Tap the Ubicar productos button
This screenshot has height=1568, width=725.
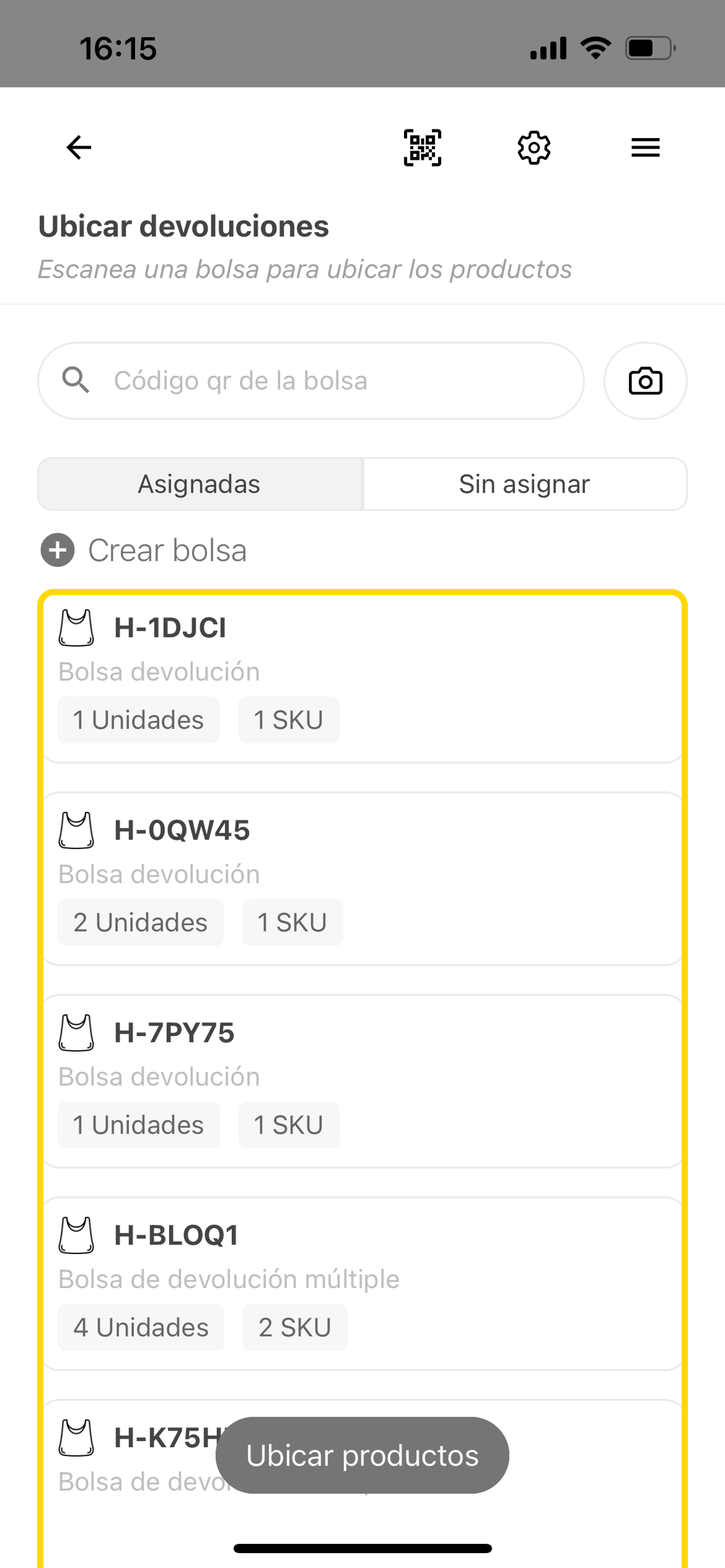pyautogui.click(x=362, y=1455)
